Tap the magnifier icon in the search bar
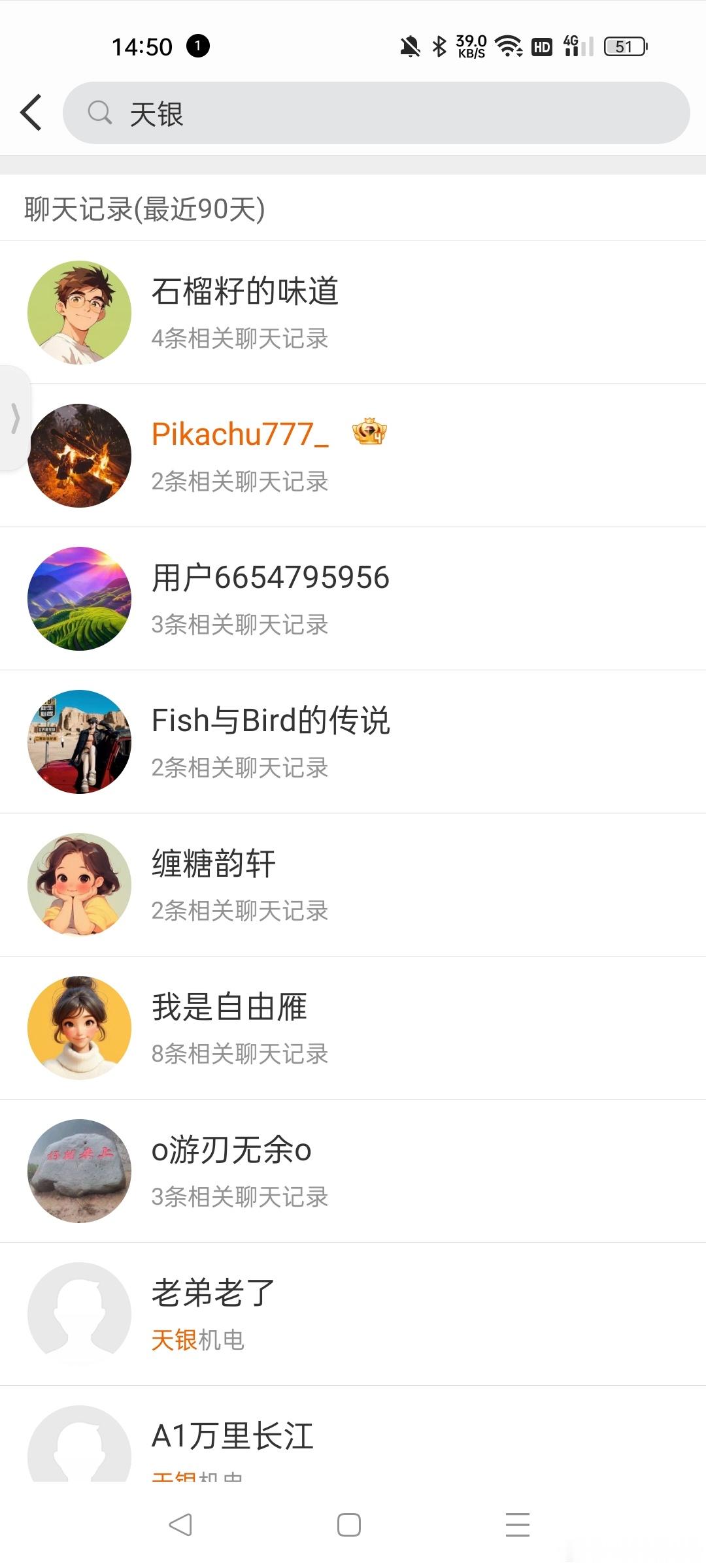 [x=99, y=112]
